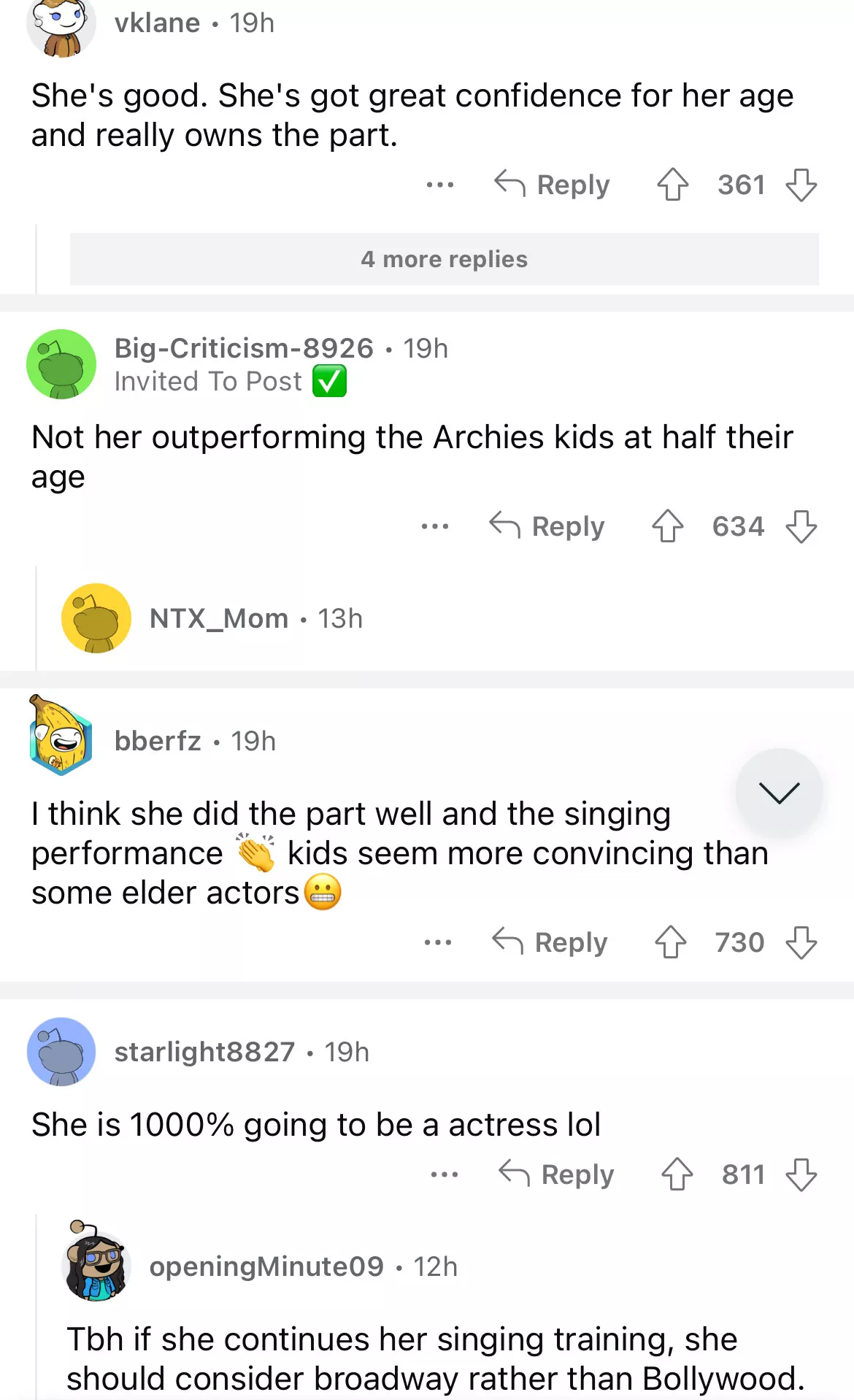Upvote starlight8827's comment

677,1174
